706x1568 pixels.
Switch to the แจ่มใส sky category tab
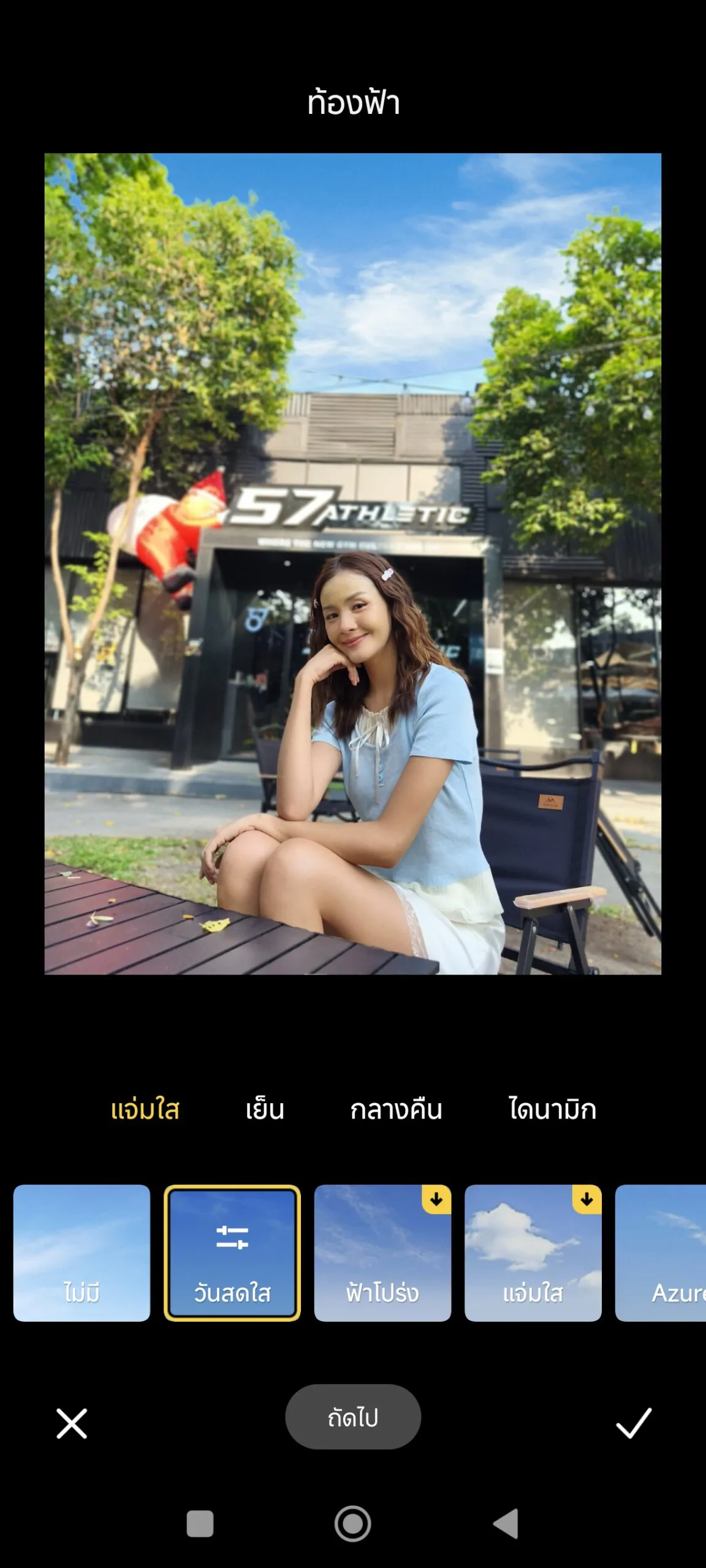pyautogui.click(x=145, y=1109)
